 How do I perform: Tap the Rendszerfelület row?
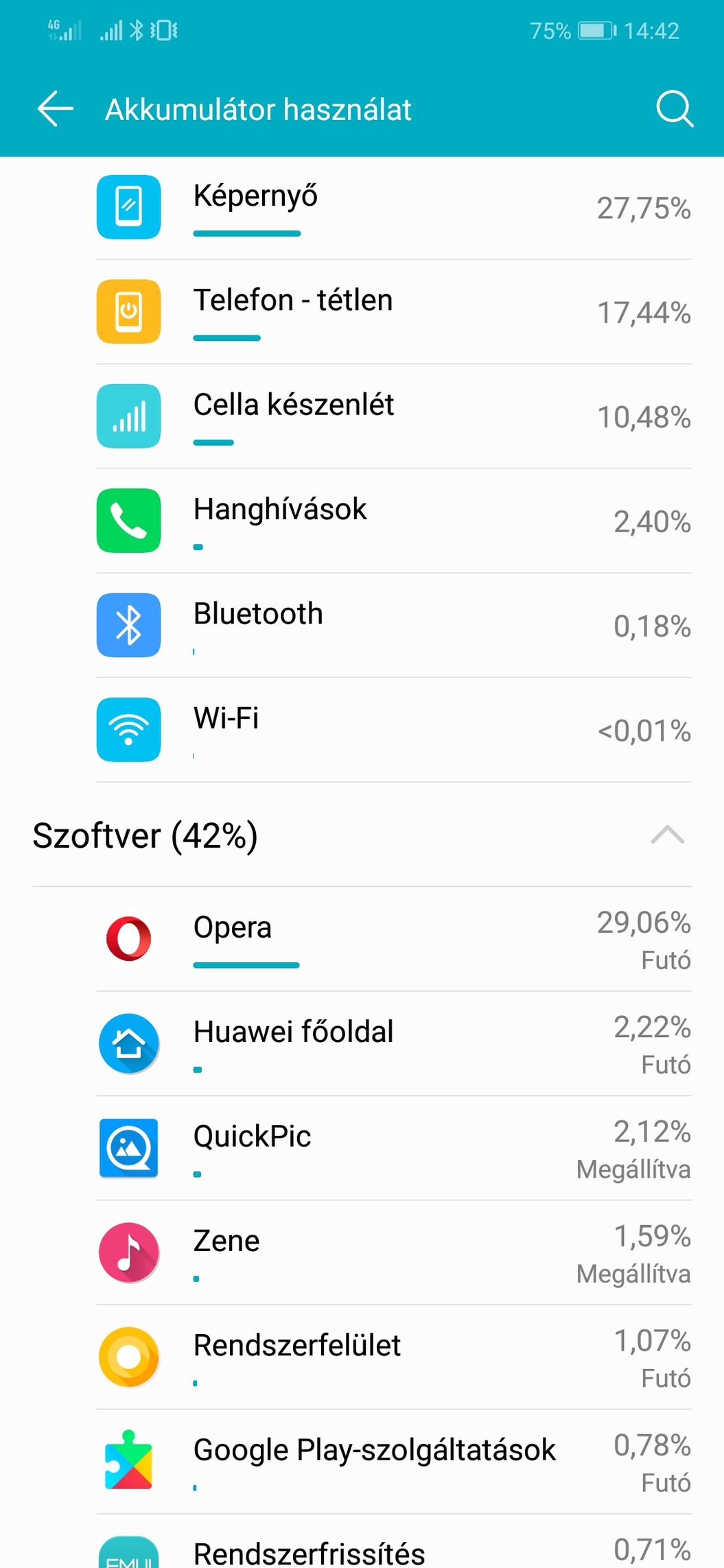(362, 1357)
